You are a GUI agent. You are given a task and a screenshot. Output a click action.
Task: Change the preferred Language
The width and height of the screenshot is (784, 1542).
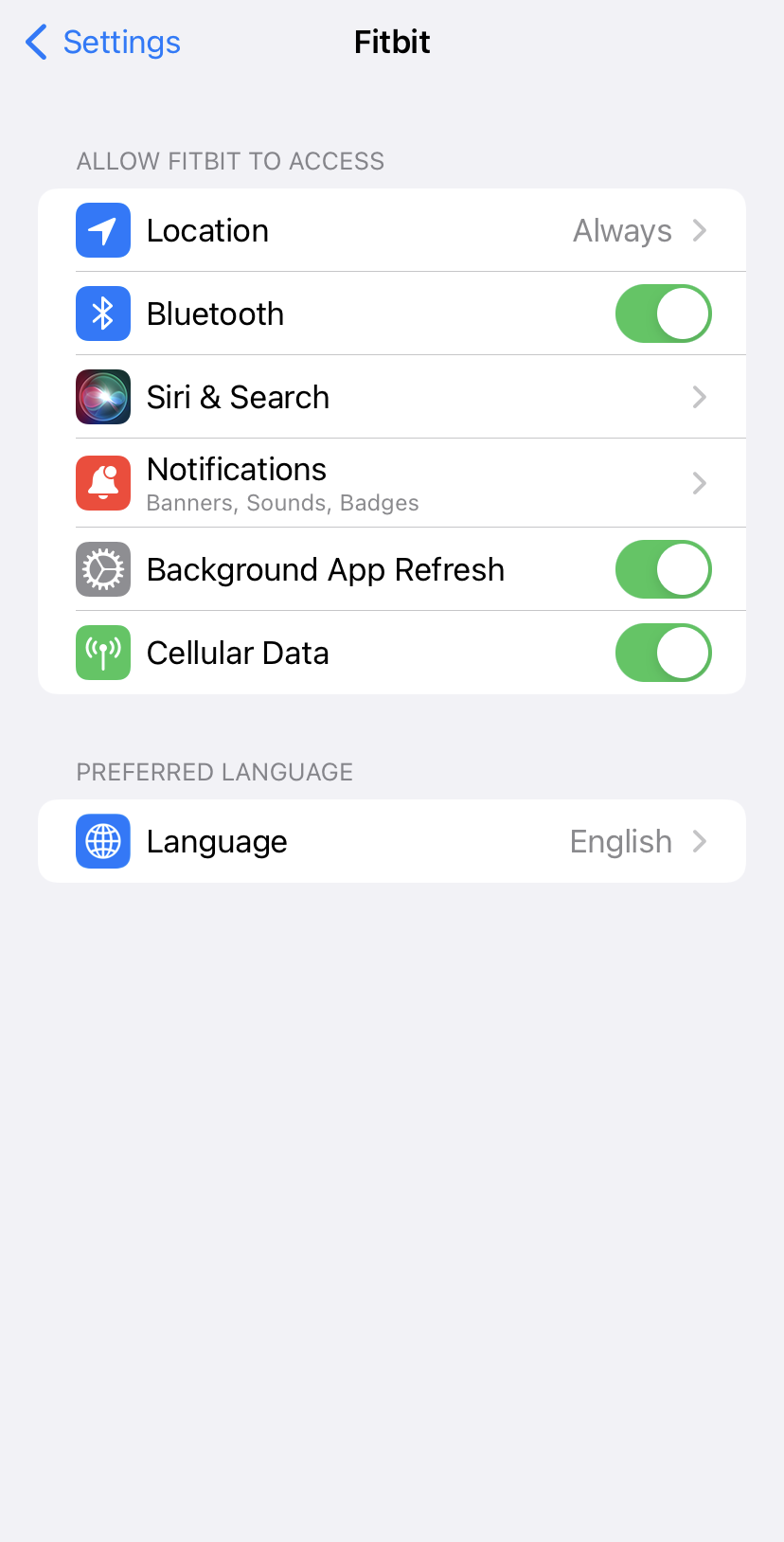coord(392,841)
